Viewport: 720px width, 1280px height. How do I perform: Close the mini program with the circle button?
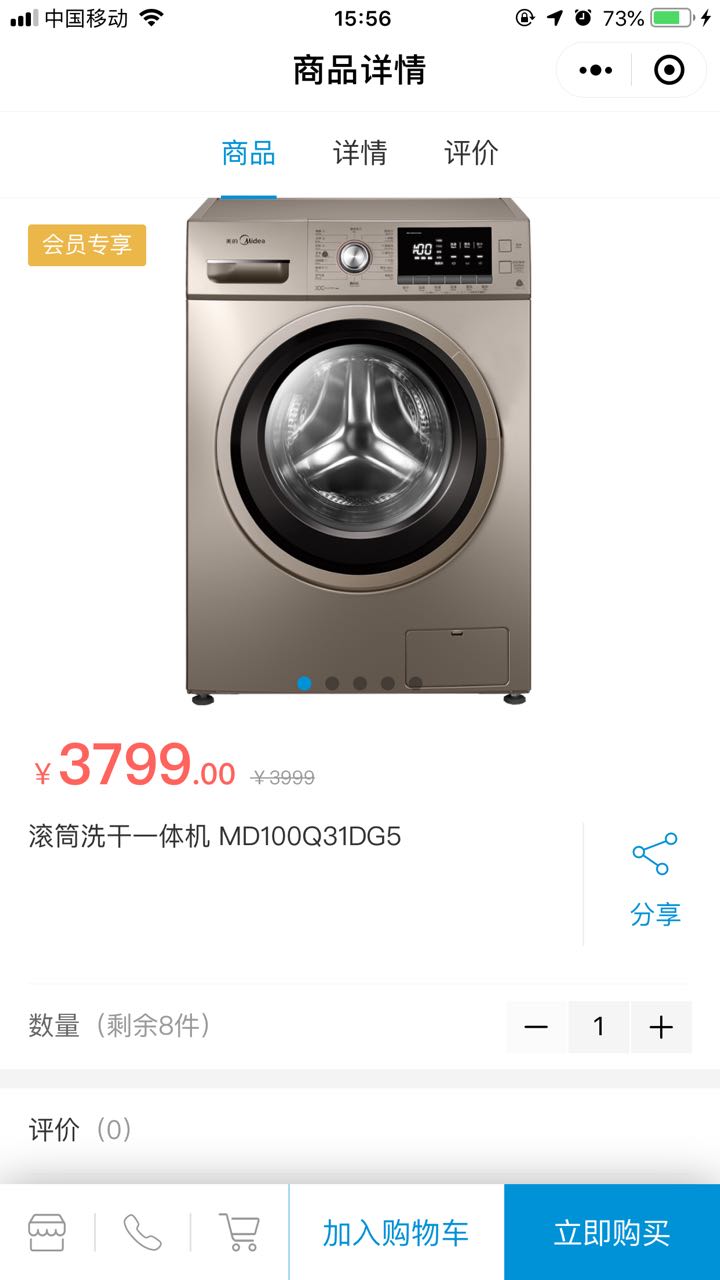[x=668, y=70]
